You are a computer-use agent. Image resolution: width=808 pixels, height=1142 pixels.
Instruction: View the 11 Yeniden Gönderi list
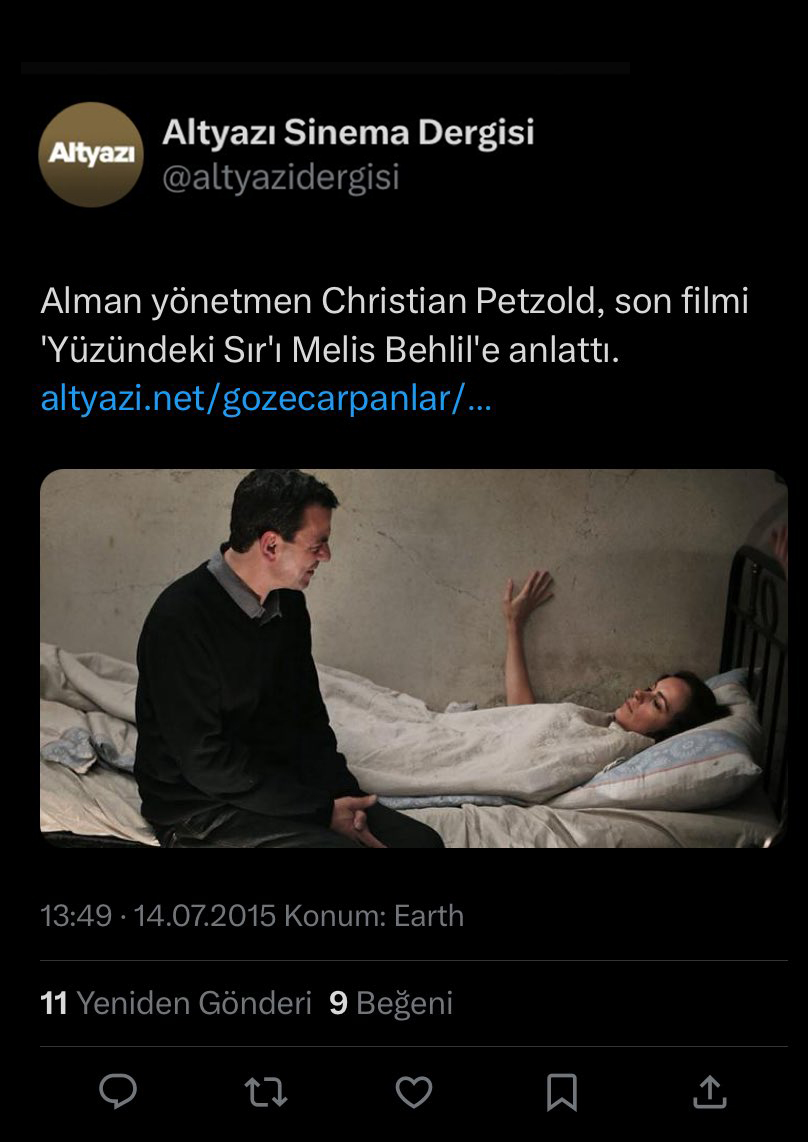click(x=176, y=1003)
